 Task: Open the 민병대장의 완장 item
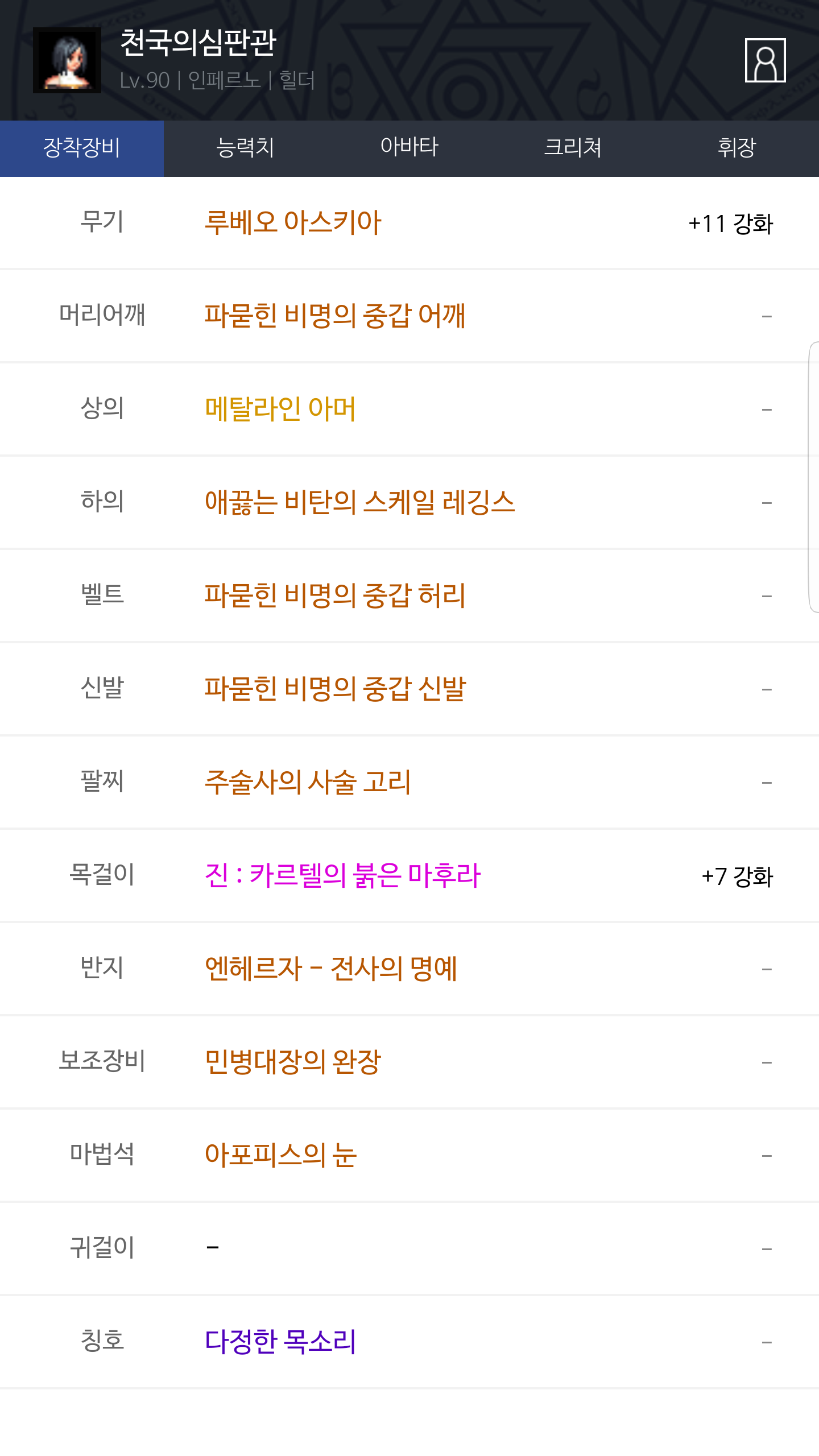[293, 1062]
